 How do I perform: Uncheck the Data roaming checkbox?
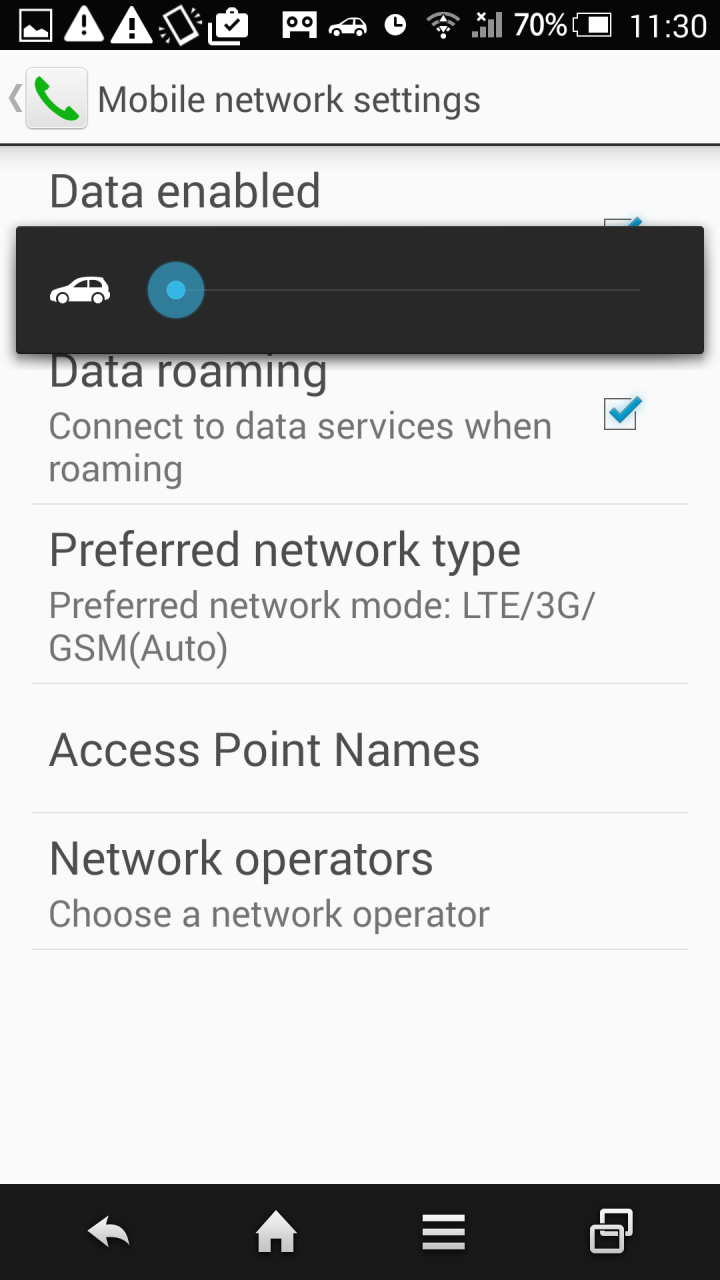coord(621,412)
